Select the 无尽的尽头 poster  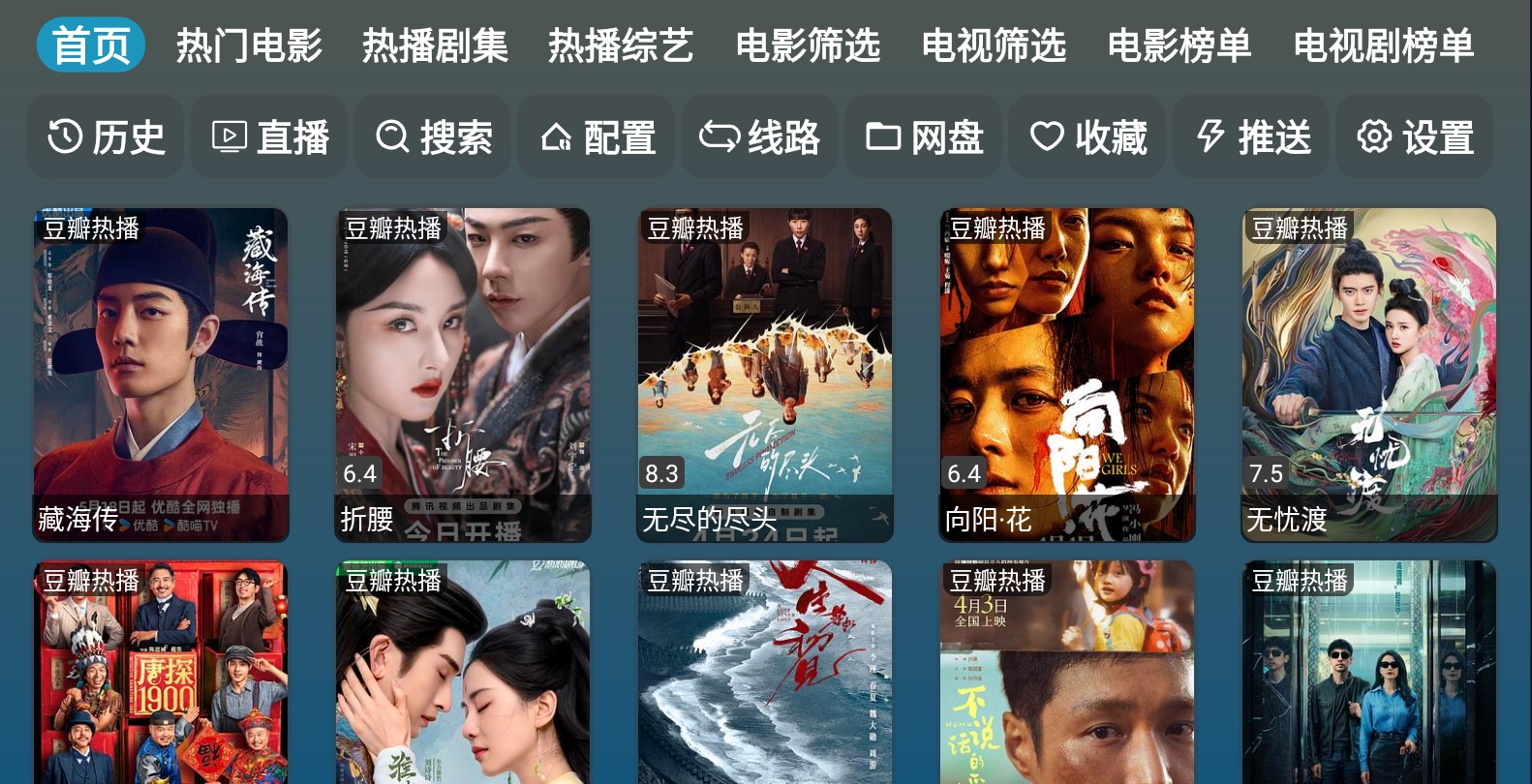point(765,375)
